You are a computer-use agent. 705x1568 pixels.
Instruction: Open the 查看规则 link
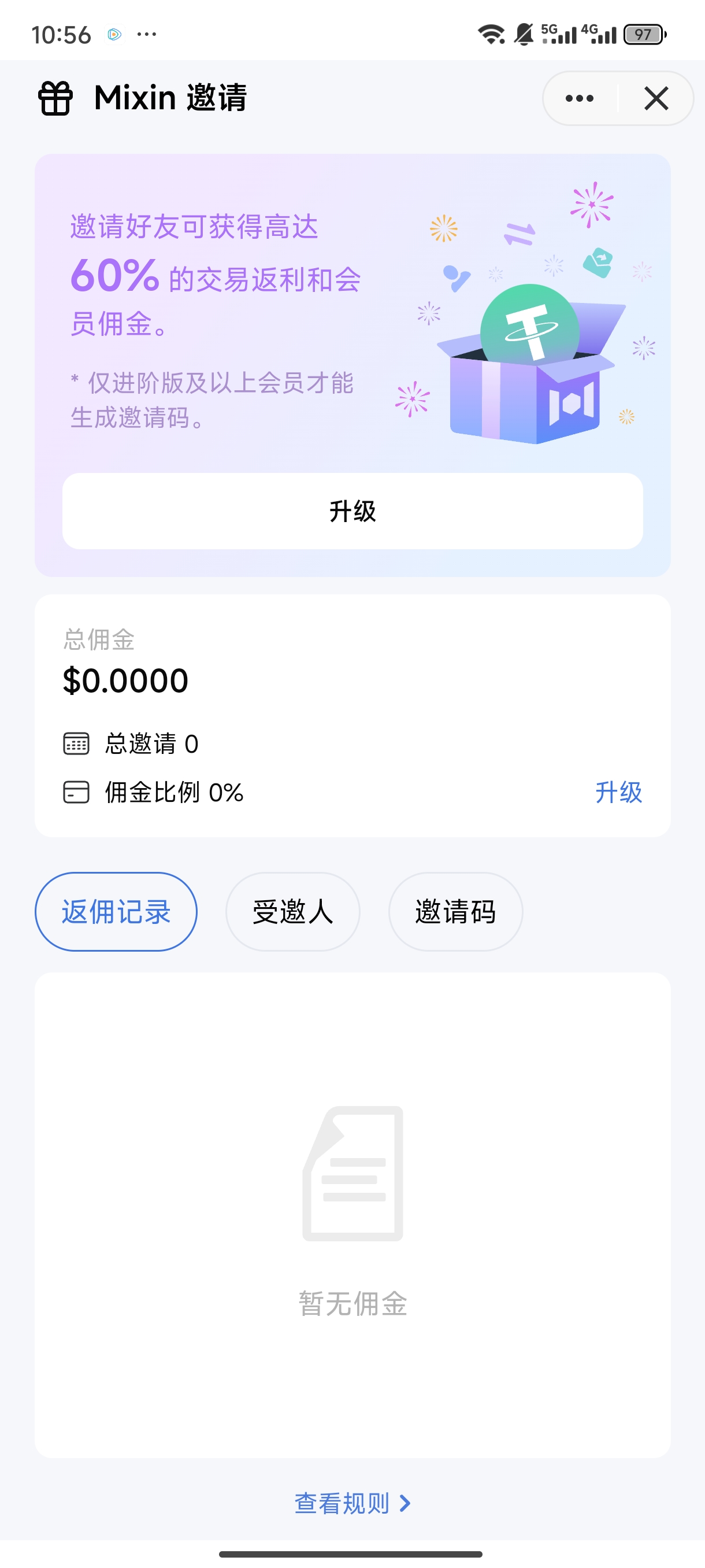352,1503
